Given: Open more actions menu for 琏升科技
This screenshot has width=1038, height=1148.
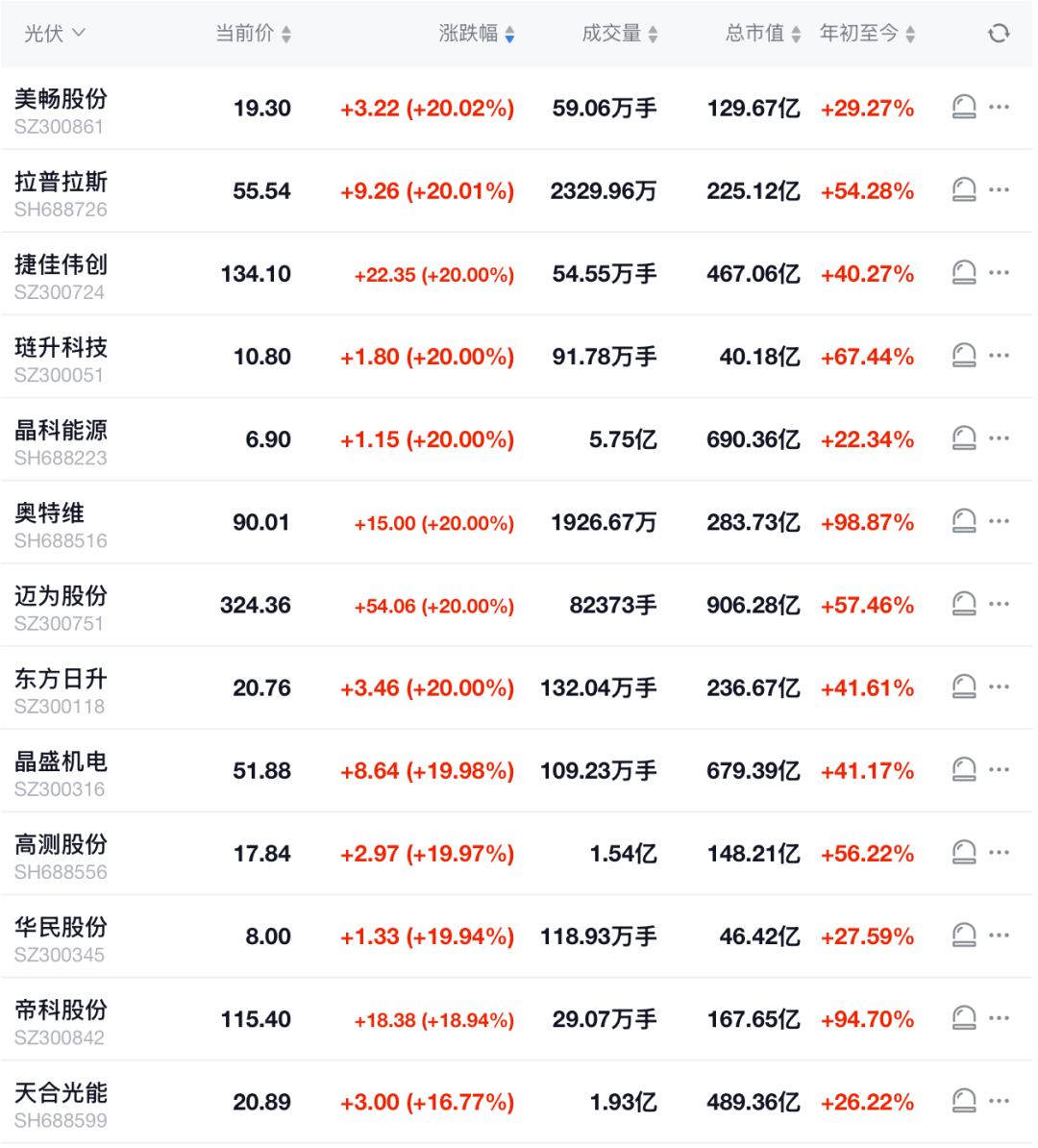Looking at the screenshot, I should click(x=1000, y=356).
